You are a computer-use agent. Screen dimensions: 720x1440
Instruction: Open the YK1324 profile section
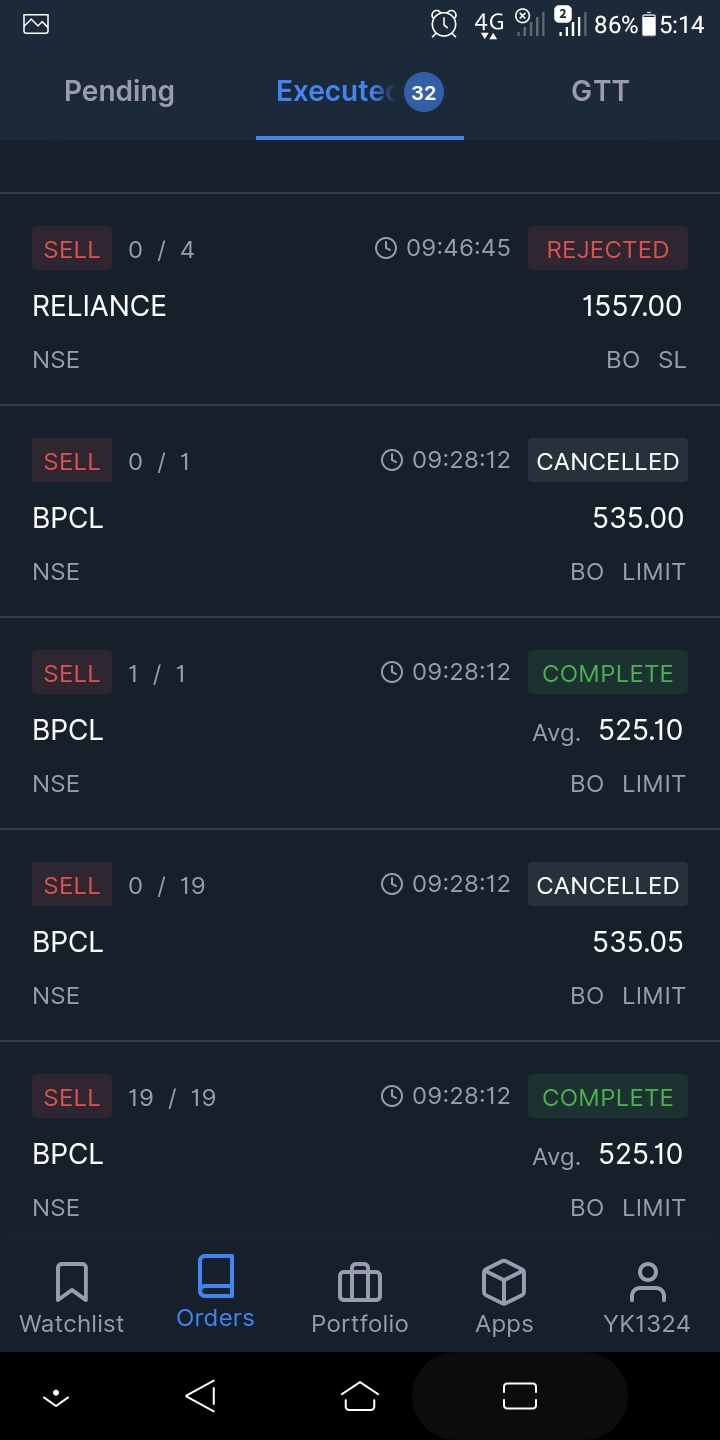pos(647,1298)
